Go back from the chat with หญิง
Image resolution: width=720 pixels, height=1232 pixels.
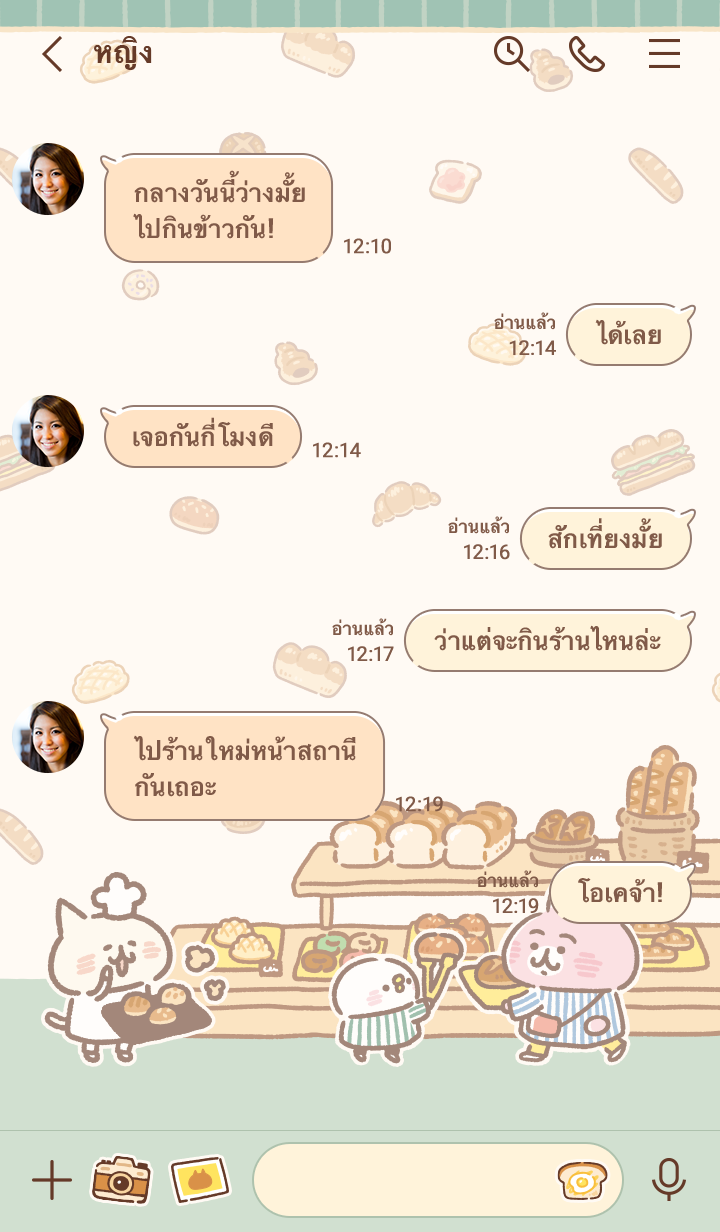pyautogui.click(x=52, y=54)
